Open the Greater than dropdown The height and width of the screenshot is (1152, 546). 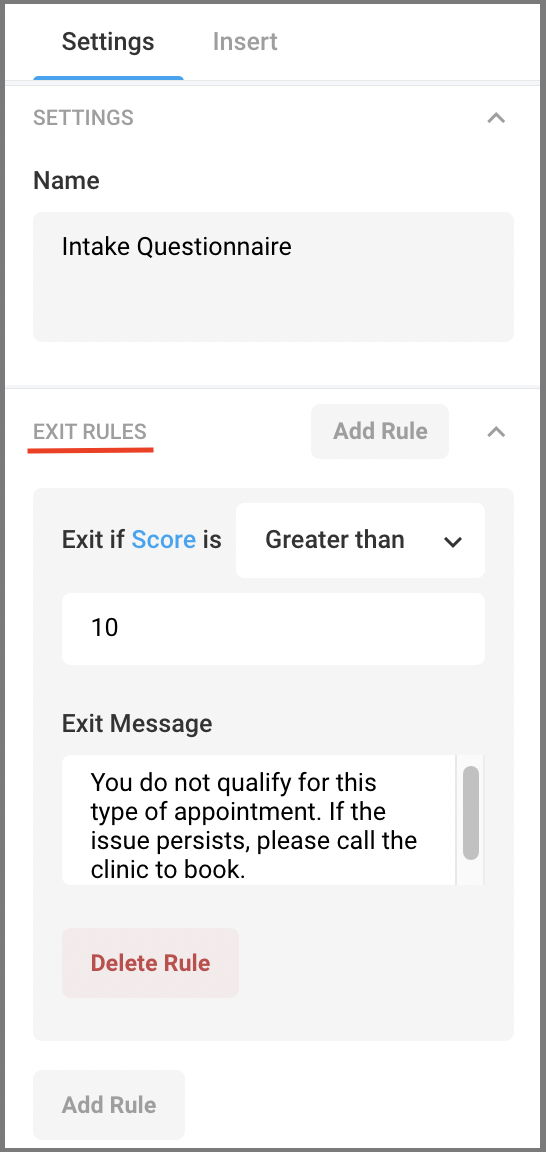coord(360,540)
